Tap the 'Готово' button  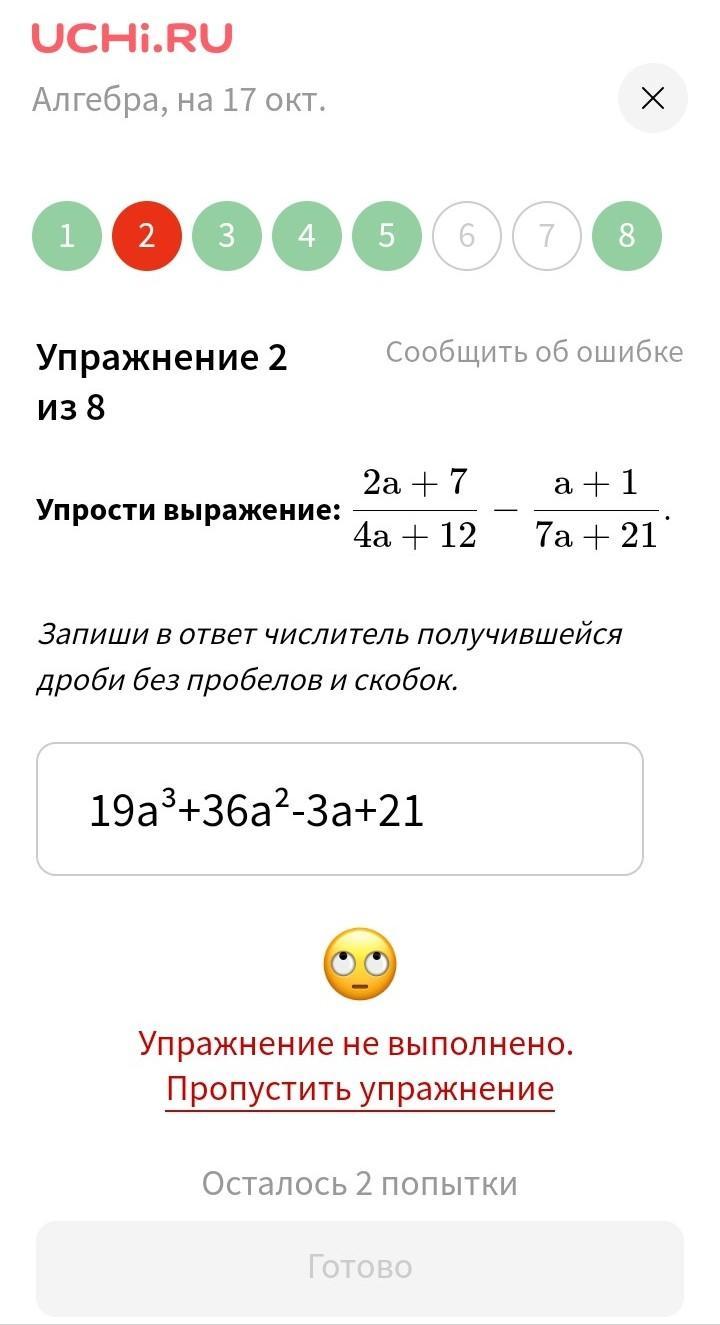point(360,1267)
